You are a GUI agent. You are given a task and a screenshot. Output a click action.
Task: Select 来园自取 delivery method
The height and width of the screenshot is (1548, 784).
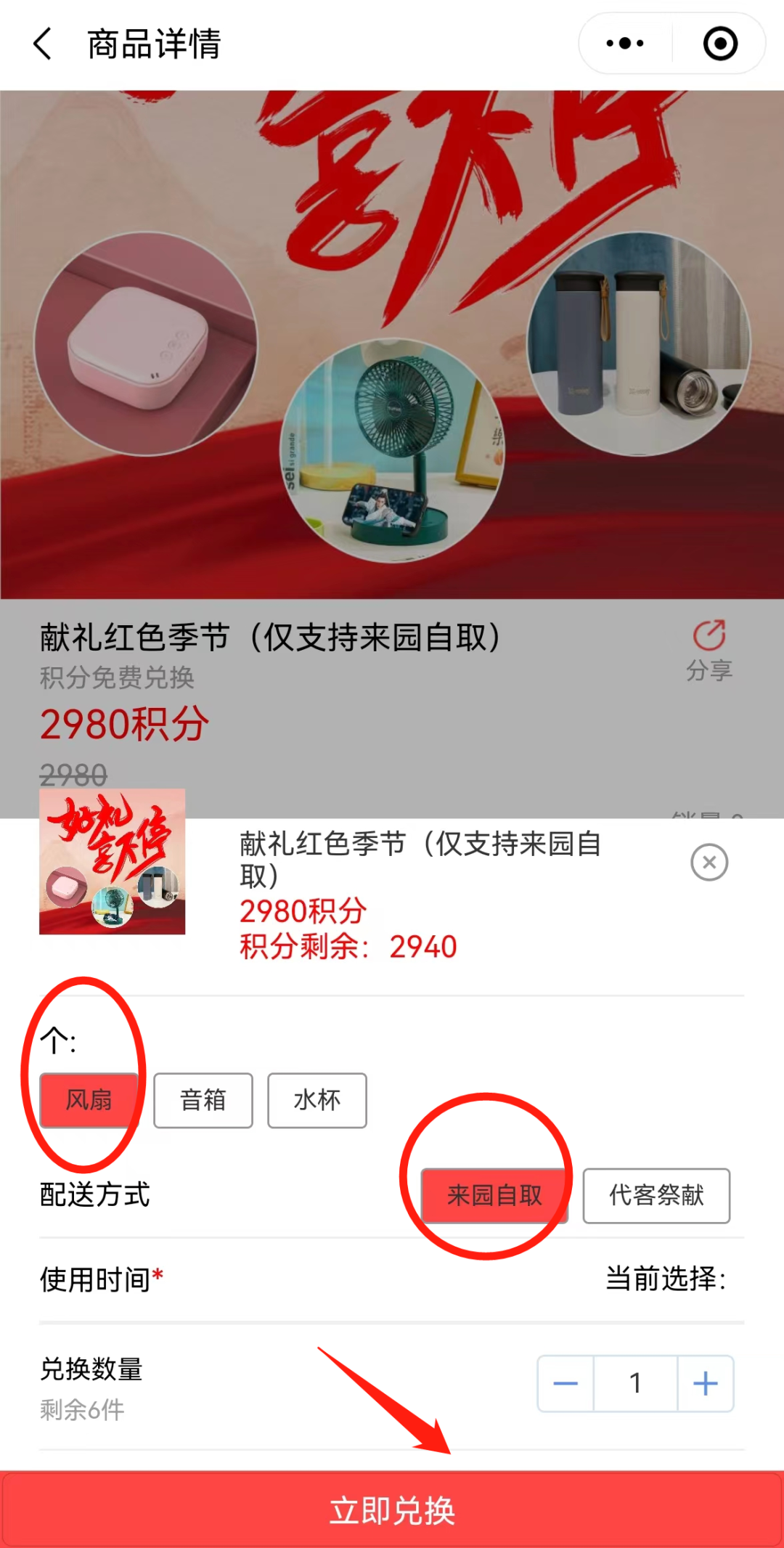pyautogui.click(x=494, y=1195)
